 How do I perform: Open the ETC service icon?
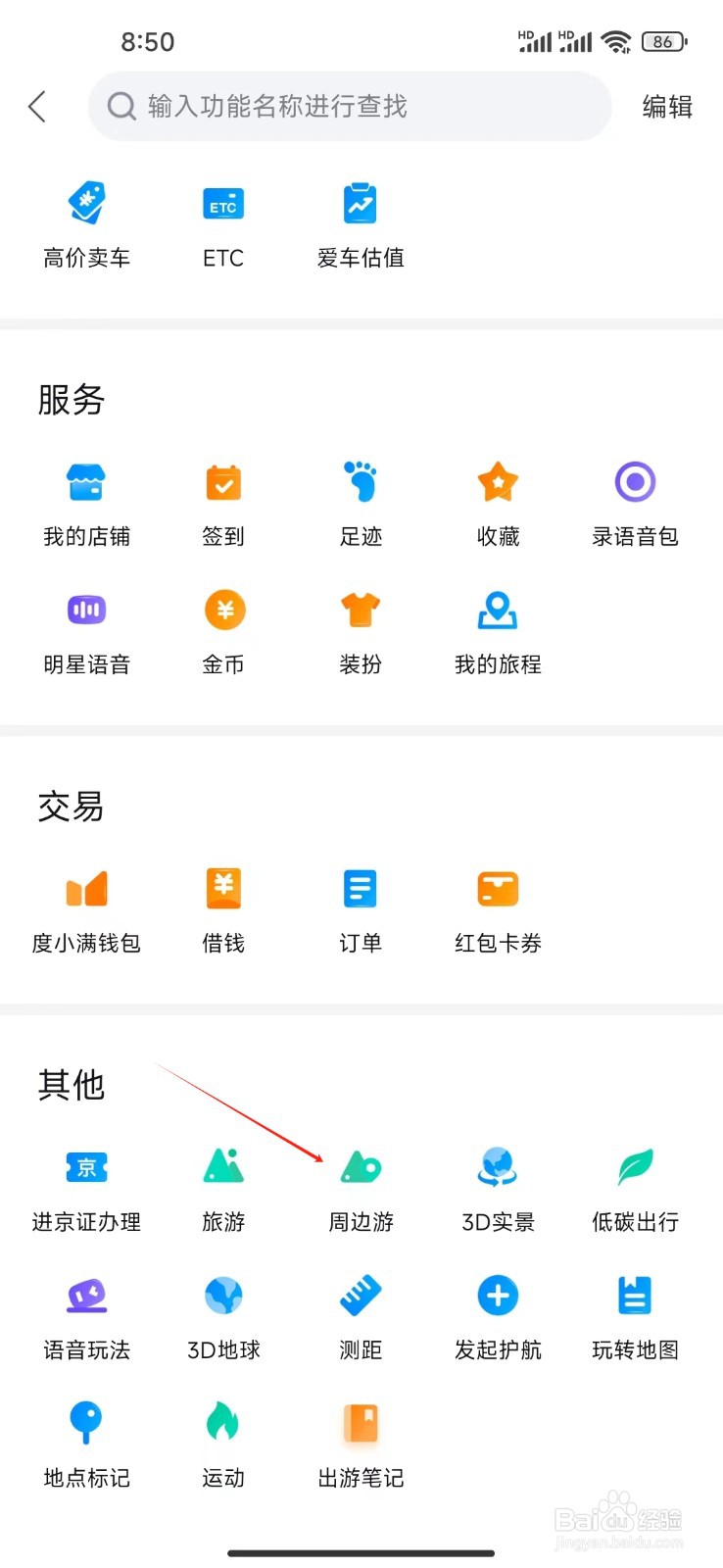(222, 204)
